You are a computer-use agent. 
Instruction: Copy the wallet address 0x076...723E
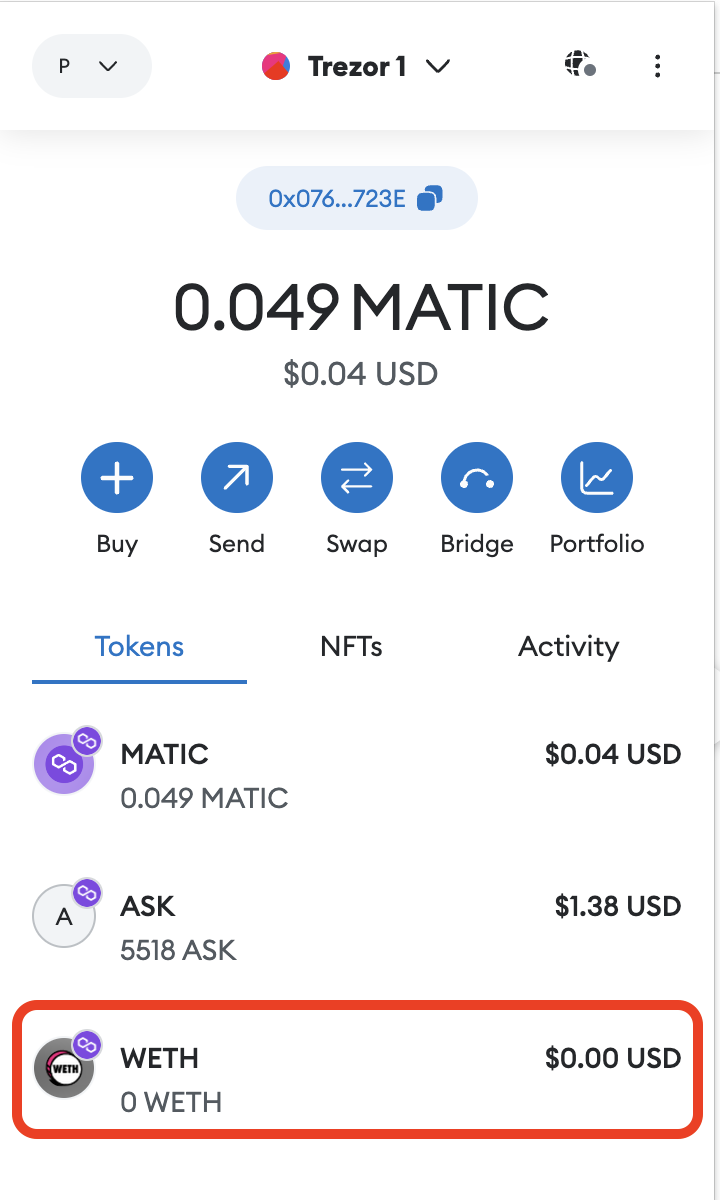[x=356, y=198]
